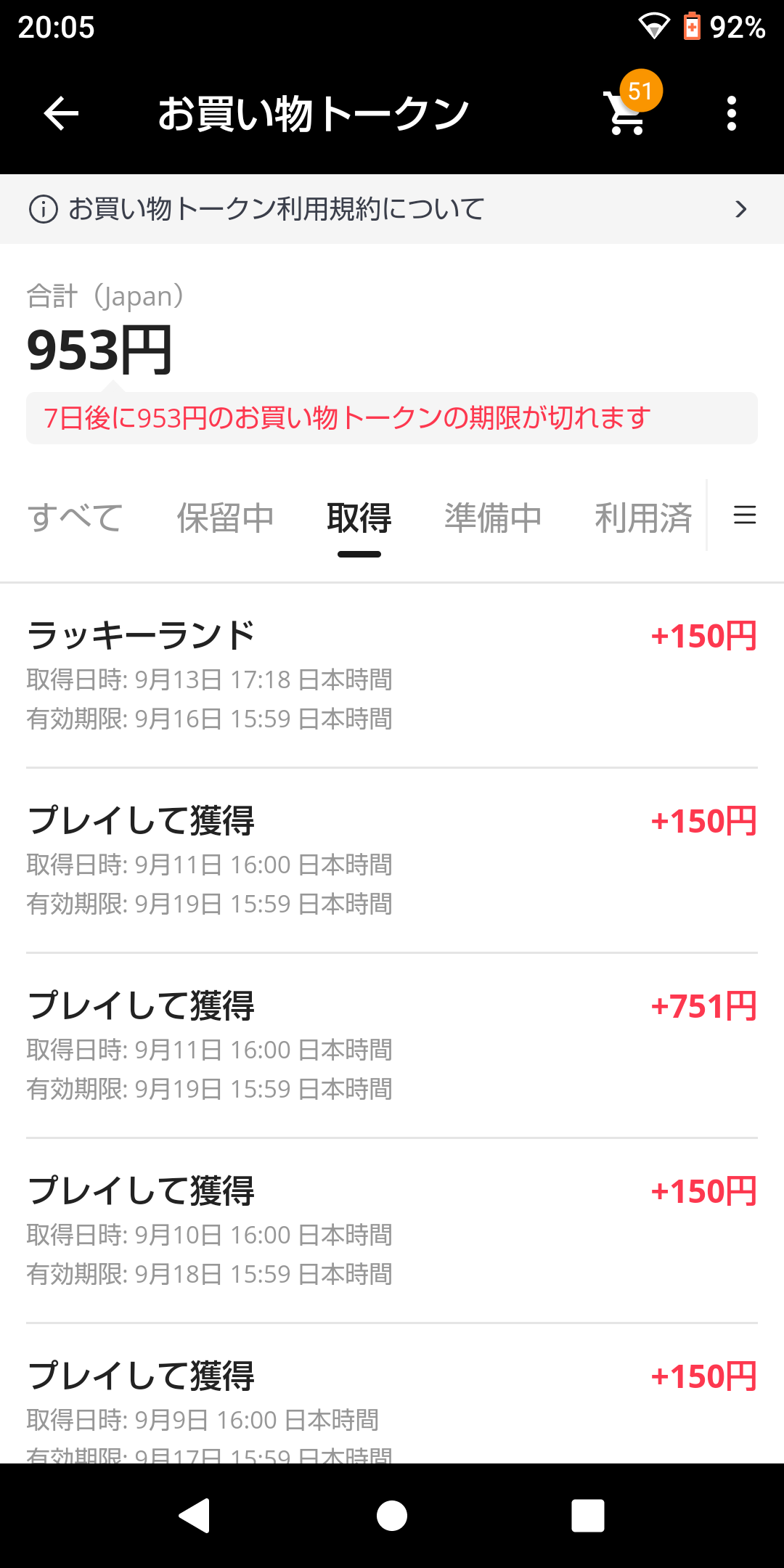Open the tab list menu icon
784x1568 pixels.
pos(745,515)
